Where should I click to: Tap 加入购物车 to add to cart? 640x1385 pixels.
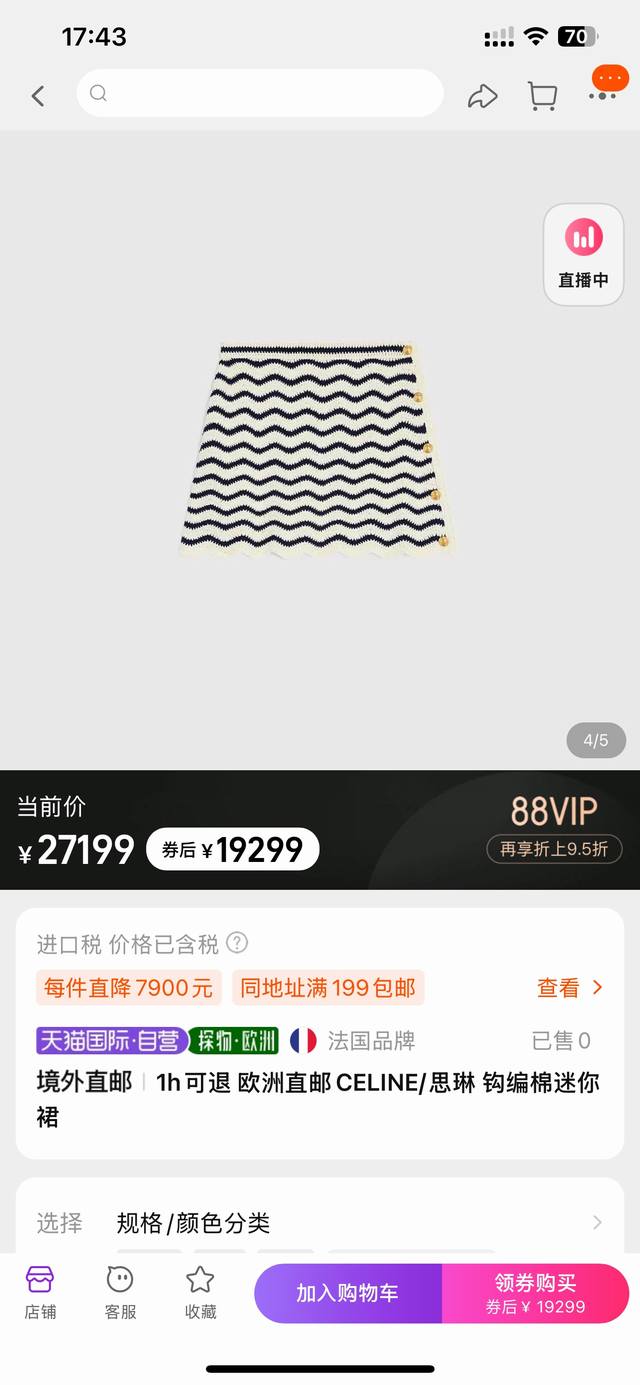(x=347, y=1293)
